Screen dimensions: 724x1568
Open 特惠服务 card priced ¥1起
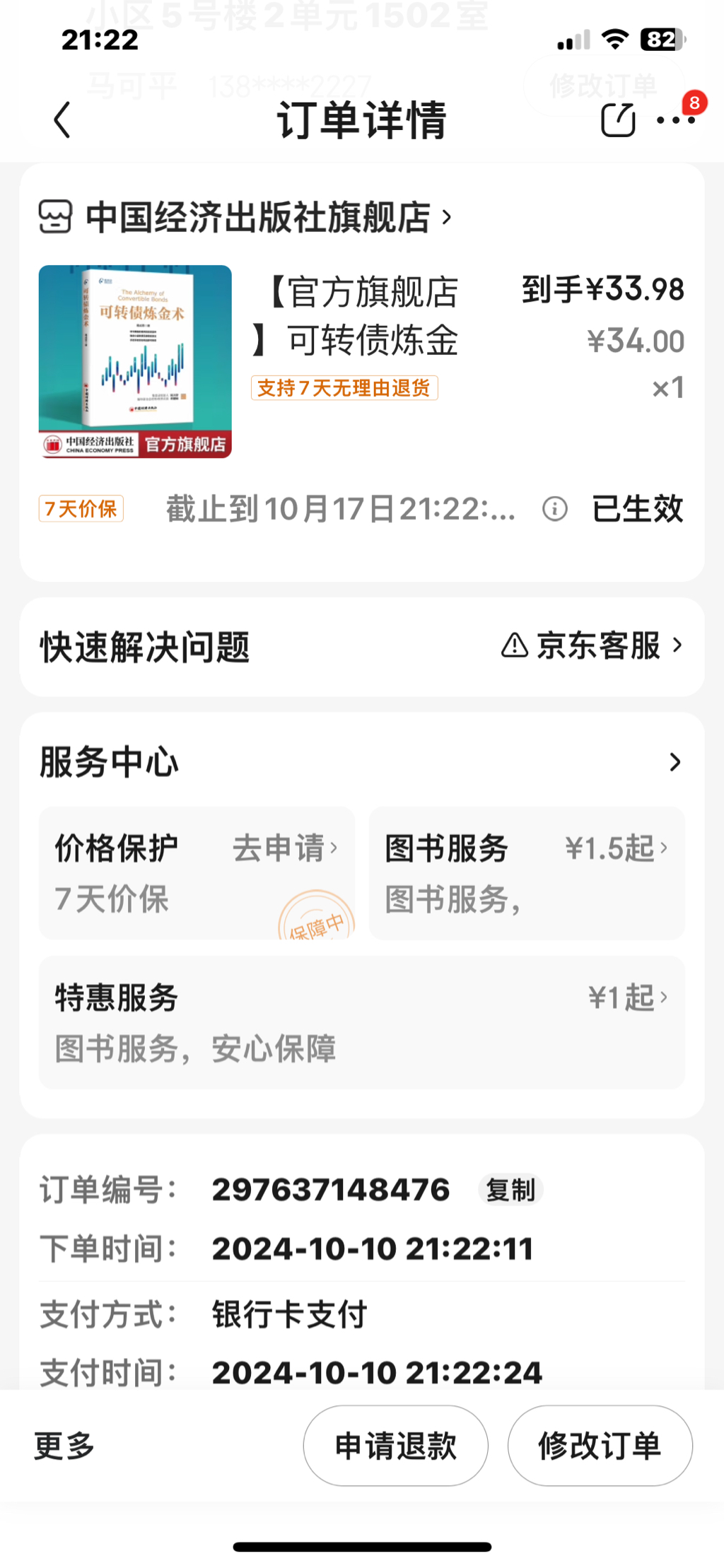pyautogui.click(x=361, y=1022)
